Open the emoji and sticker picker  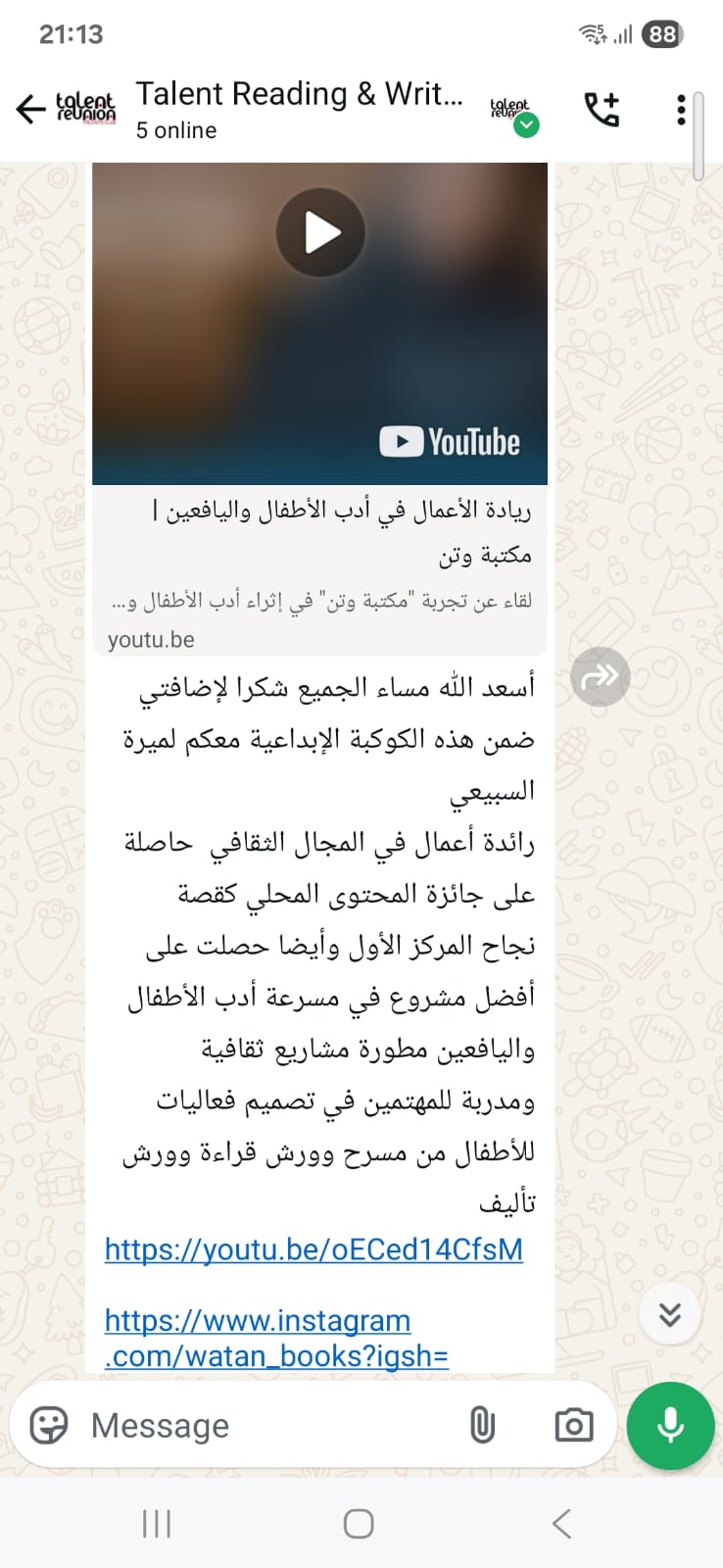48,1425
